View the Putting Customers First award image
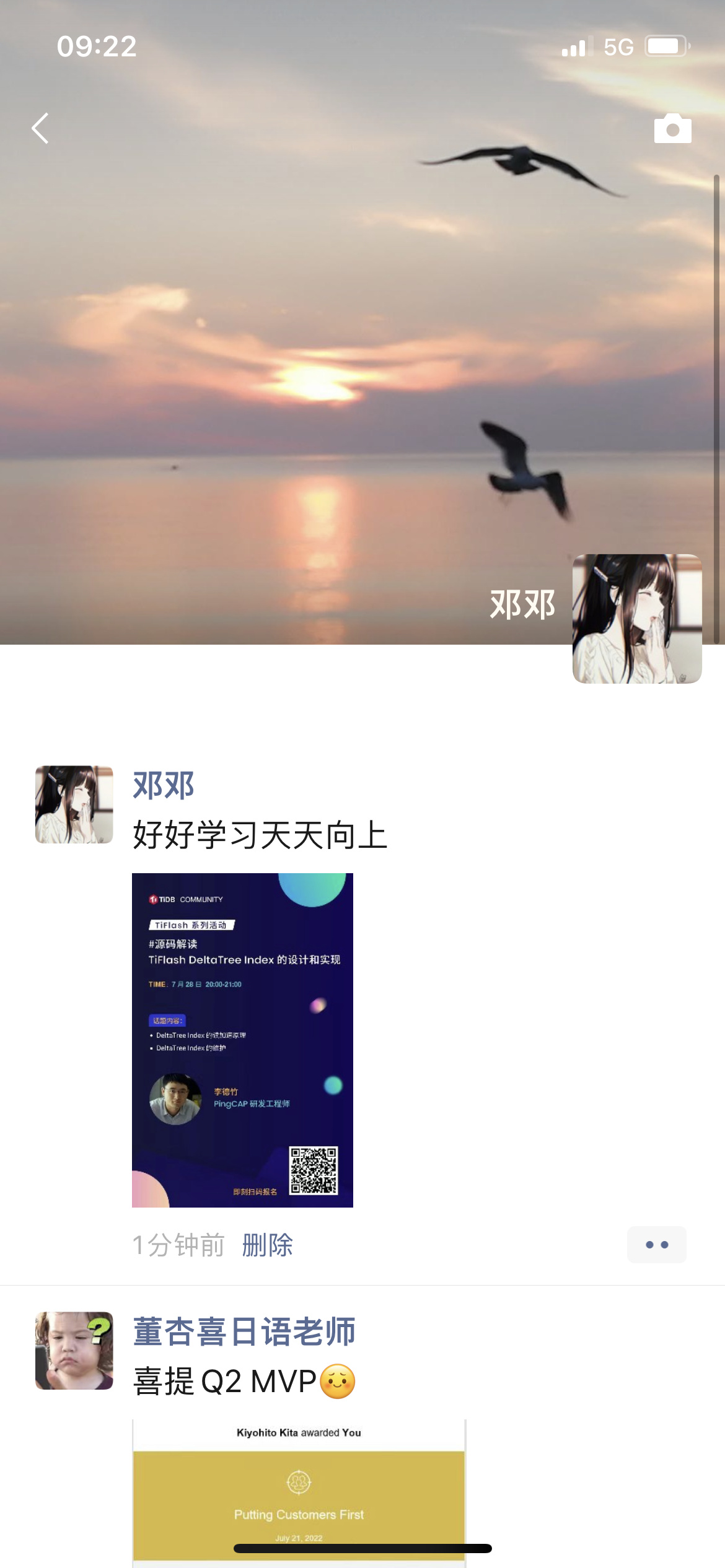This screenshot has height=1568, width=725. (x=299, y=1492)
